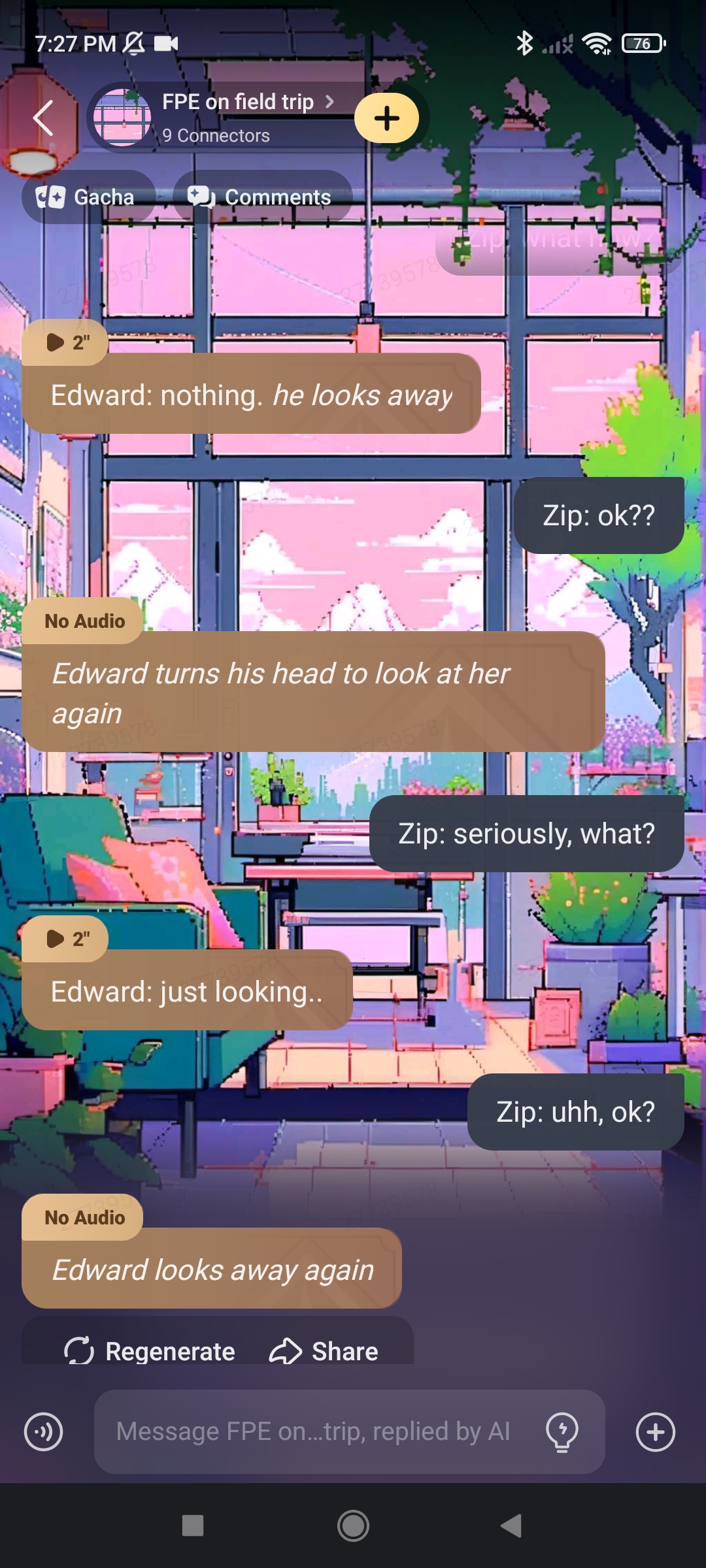Image resolution: width=706 pixels, height=1568 pixels.
Task: Focus the message input field
Action: pos(314,1431)
